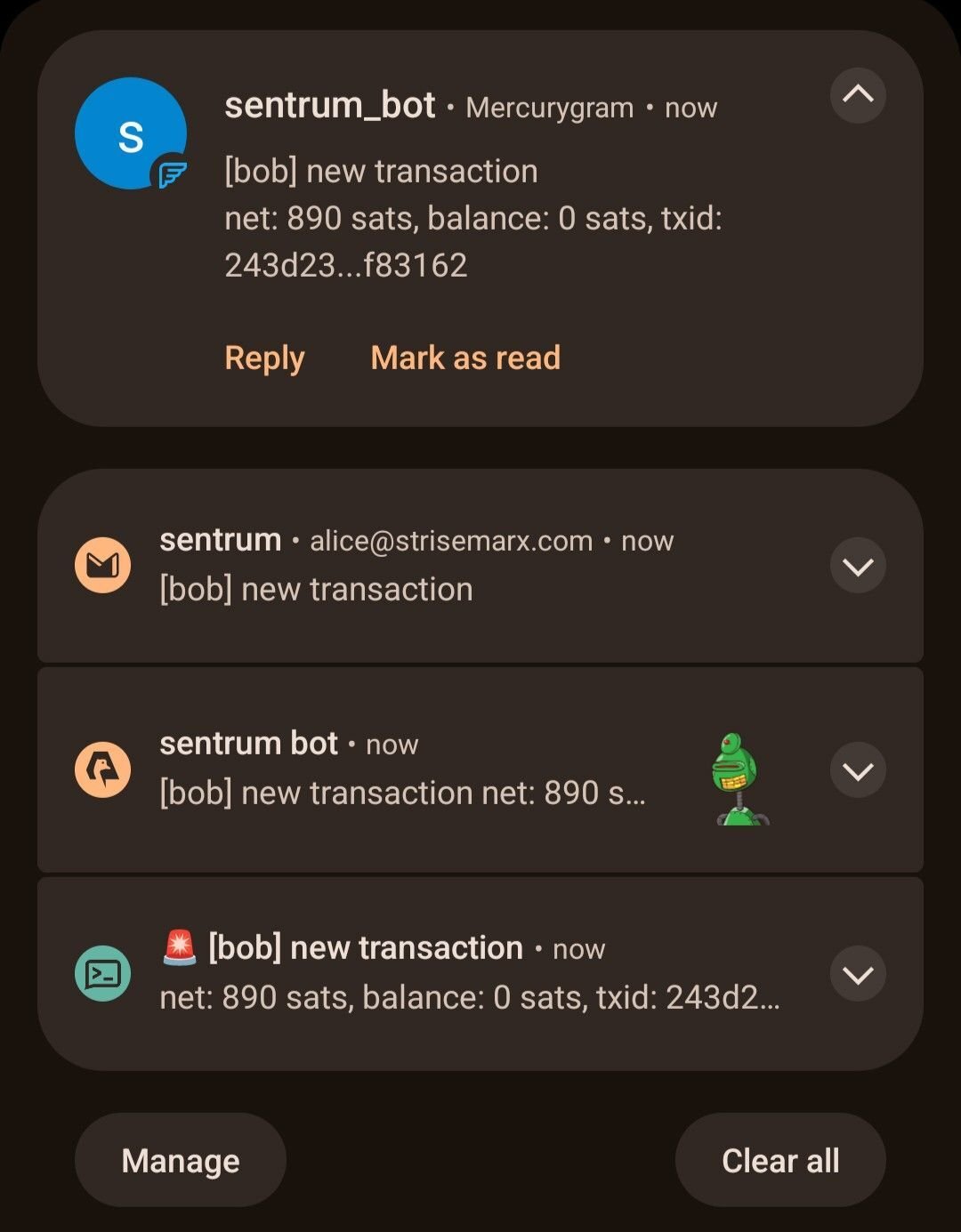Viewport: 961px width, 1232px height.
Task: Expand the sentrum bot notification with robot image
Action: pyautogui.click(x=857, y=770)
